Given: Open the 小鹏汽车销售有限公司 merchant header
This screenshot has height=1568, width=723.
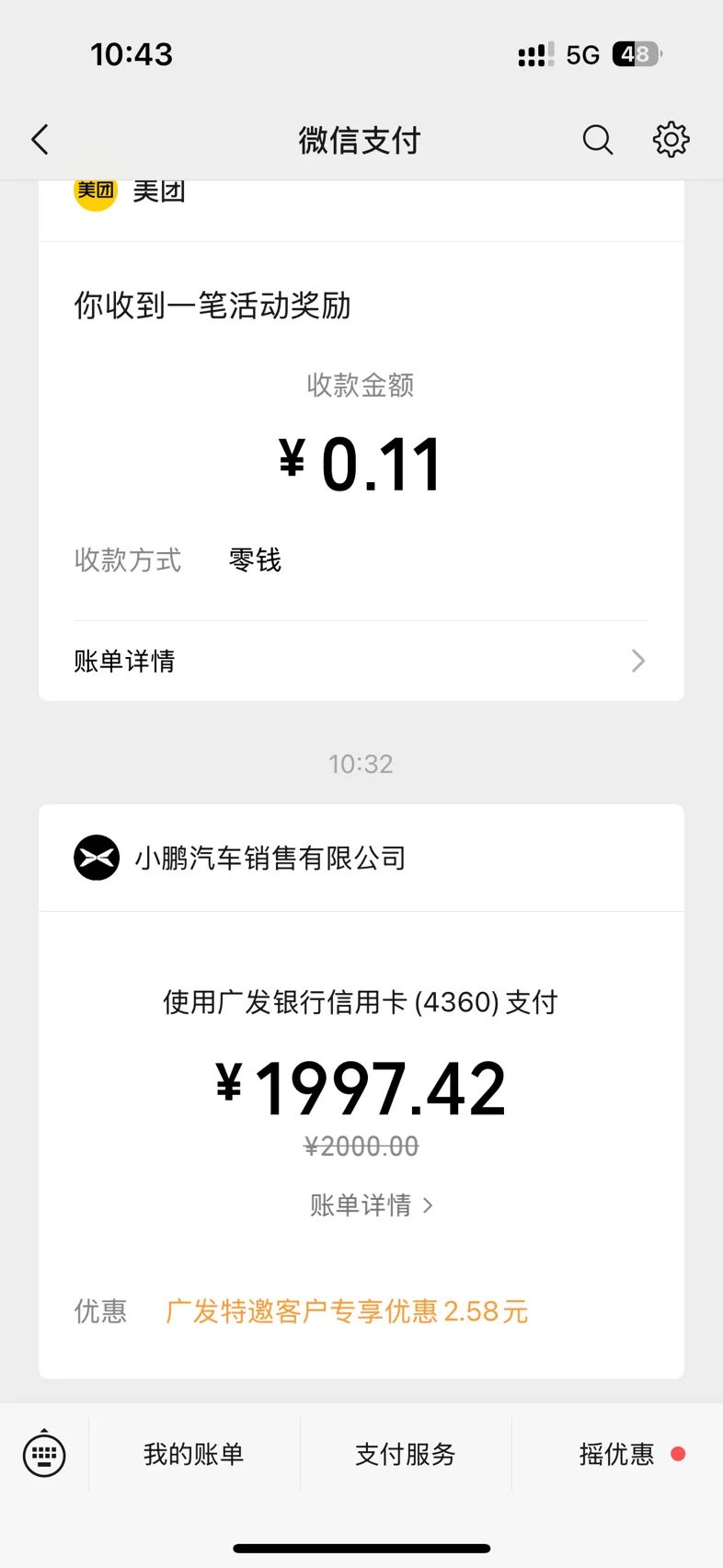Looking at the screenshot, I should 270,859.
